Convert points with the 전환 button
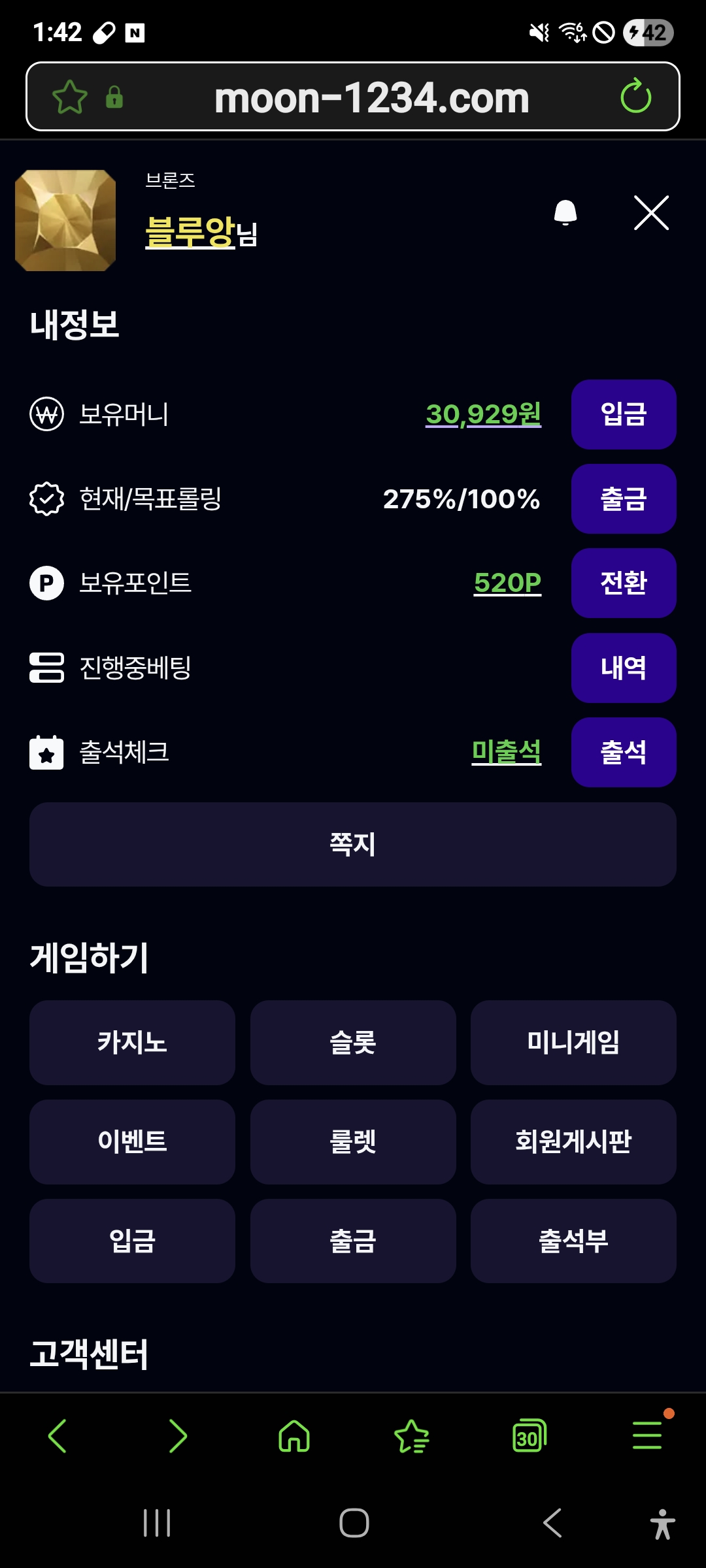This screenshot has width=706, height=1568. click(623, 583)
